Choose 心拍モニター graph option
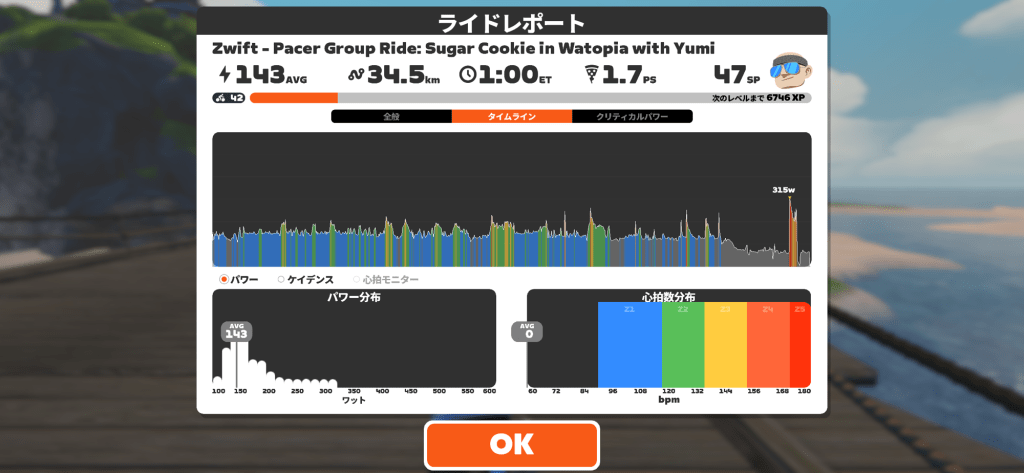Viewport: 1024px width, 473px height. coord(384,280)
